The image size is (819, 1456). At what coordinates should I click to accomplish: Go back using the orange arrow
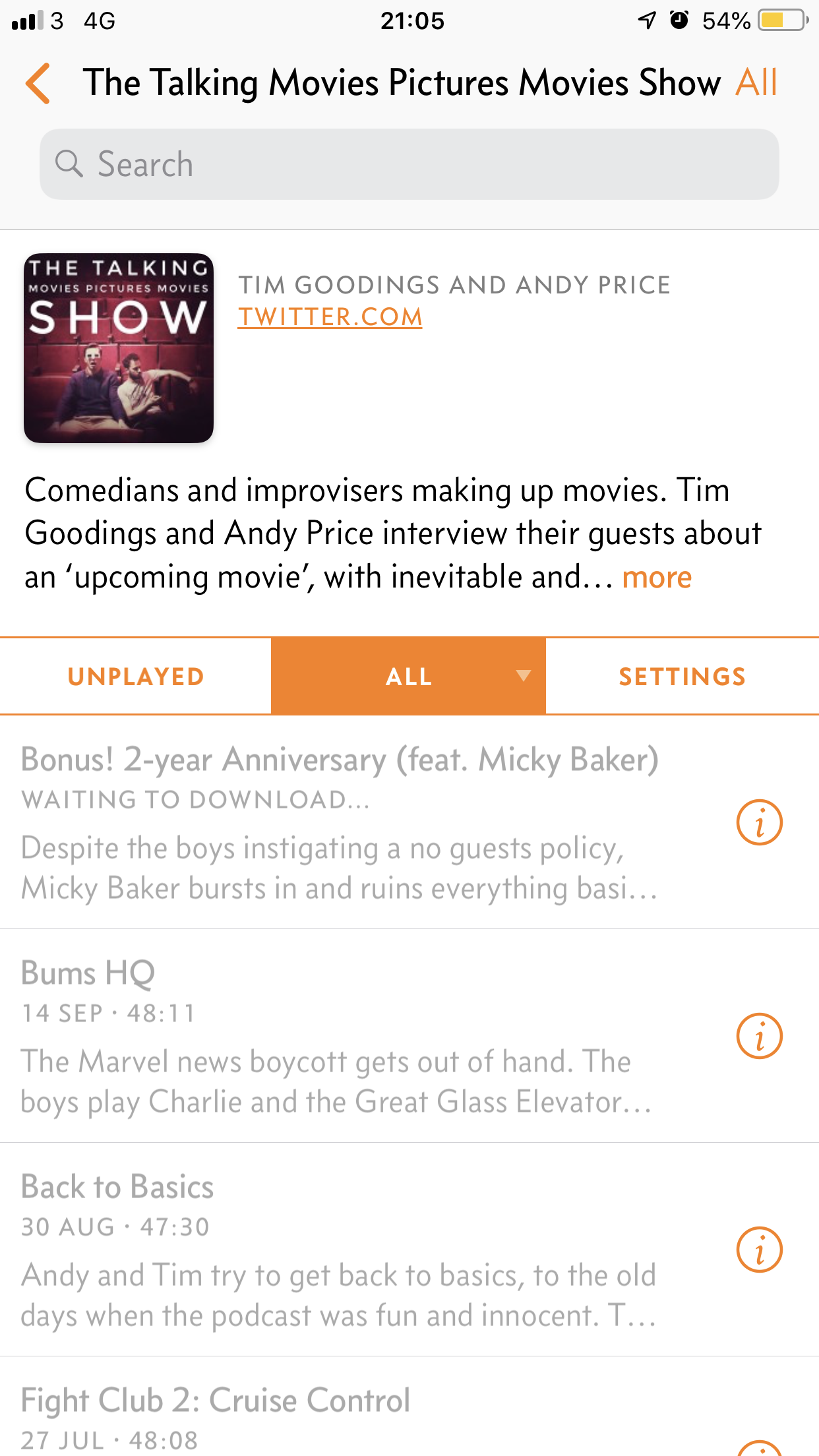(38, 84)
